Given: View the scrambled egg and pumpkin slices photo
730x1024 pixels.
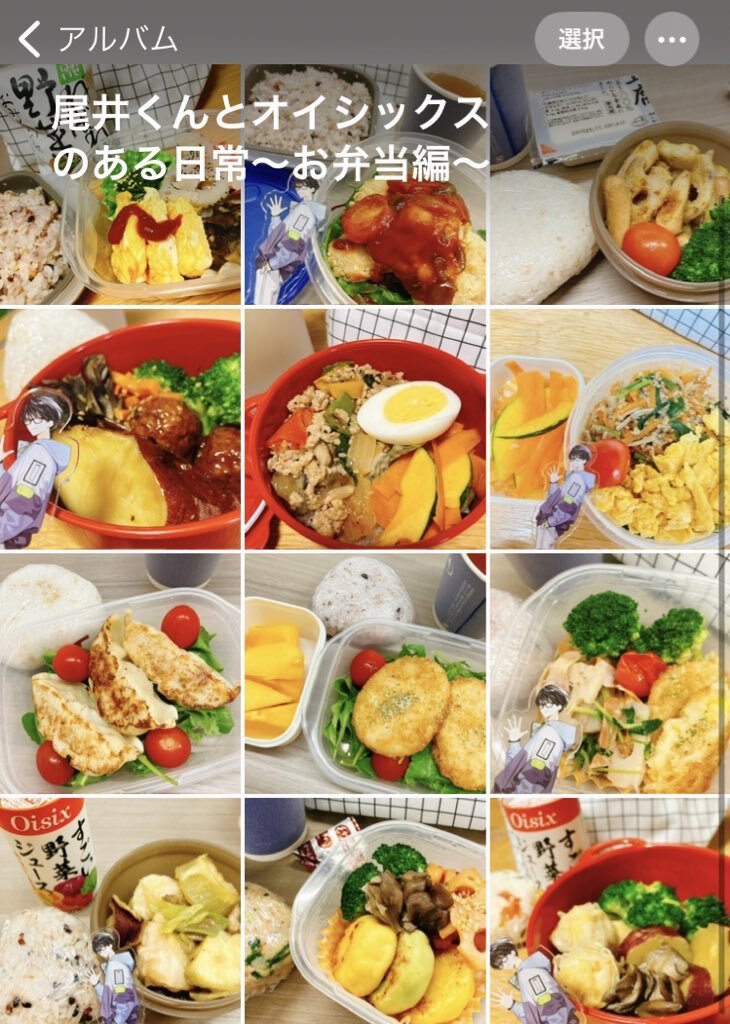Looking at the screenshot, I should (x=610, y=430).
